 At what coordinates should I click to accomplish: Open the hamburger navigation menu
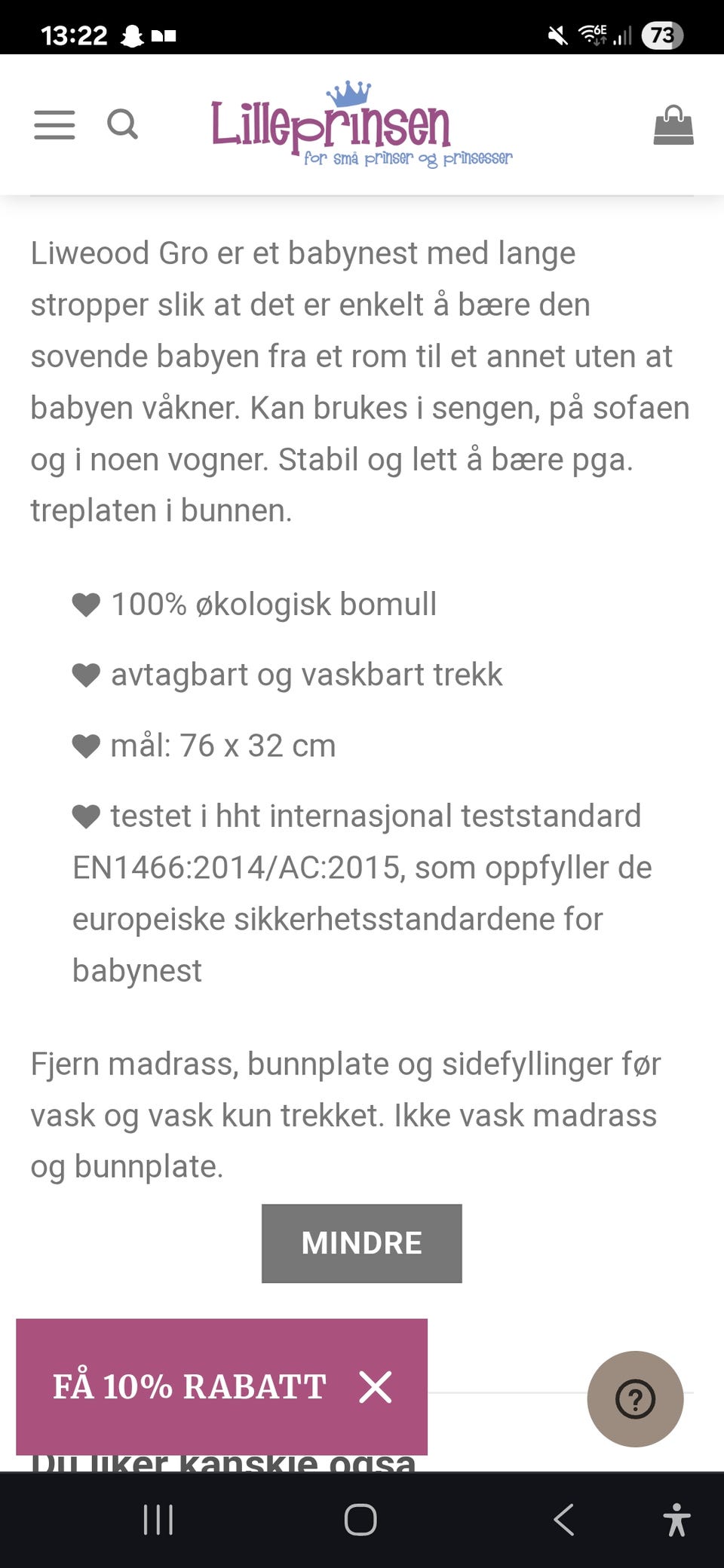tap(54, 125)
